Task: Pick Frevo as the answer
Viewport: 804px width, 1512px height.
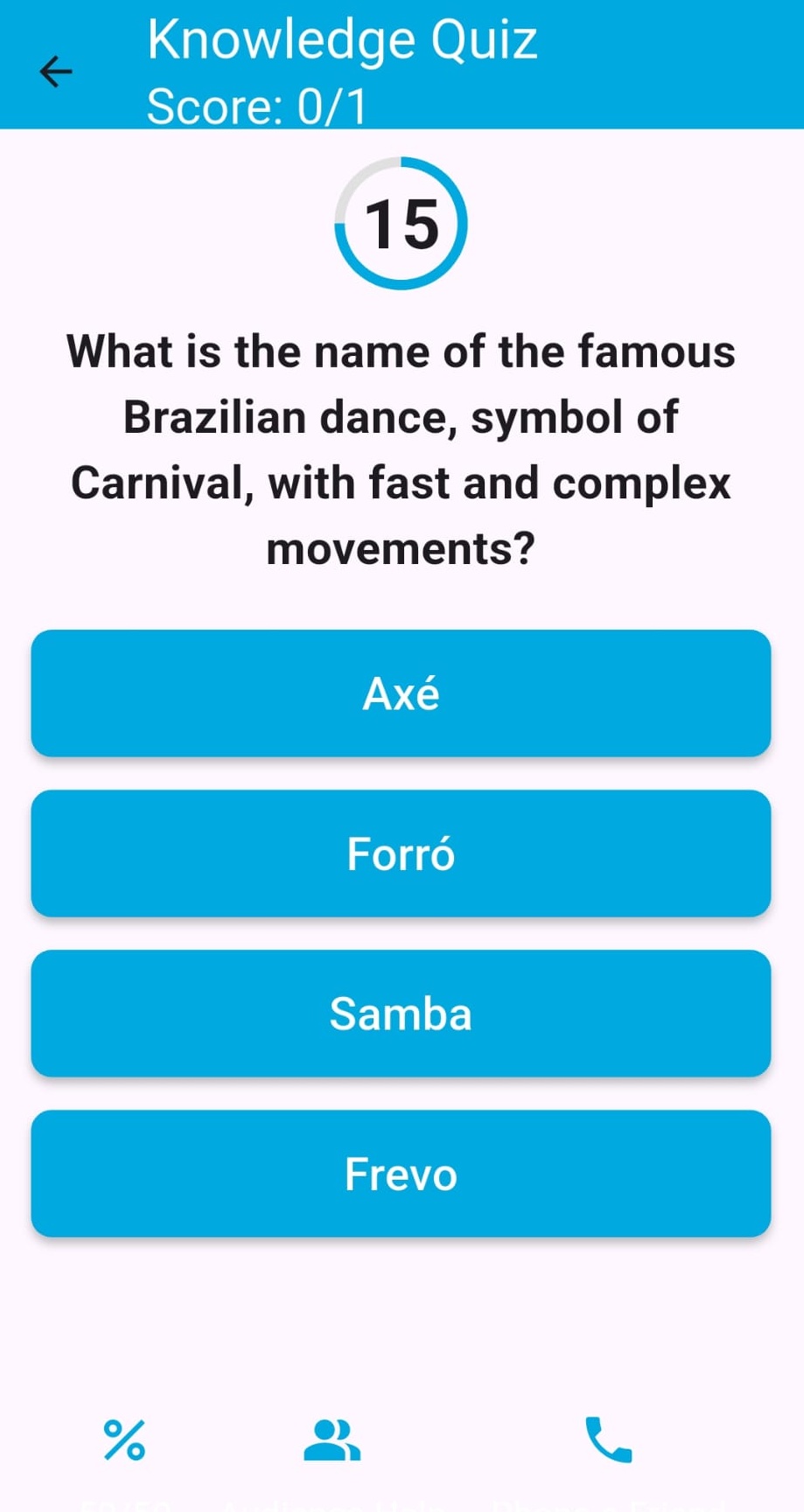Action: point(401,1174)
